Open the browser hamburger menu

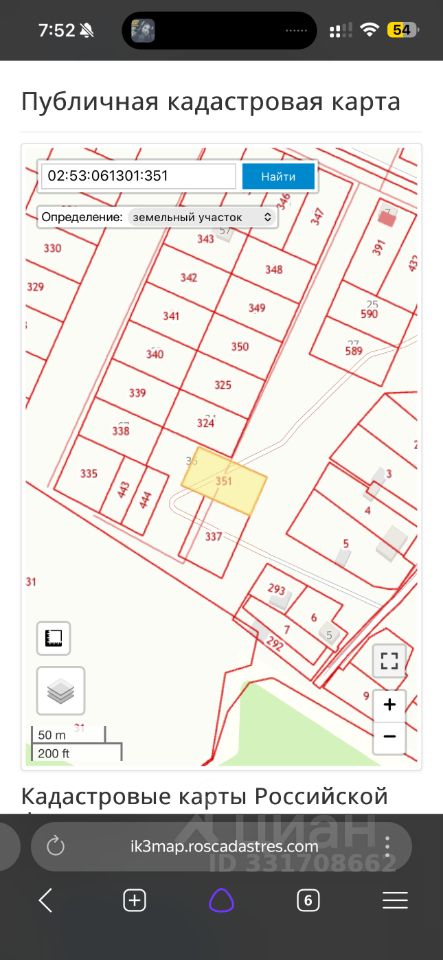tap(395, 901)
